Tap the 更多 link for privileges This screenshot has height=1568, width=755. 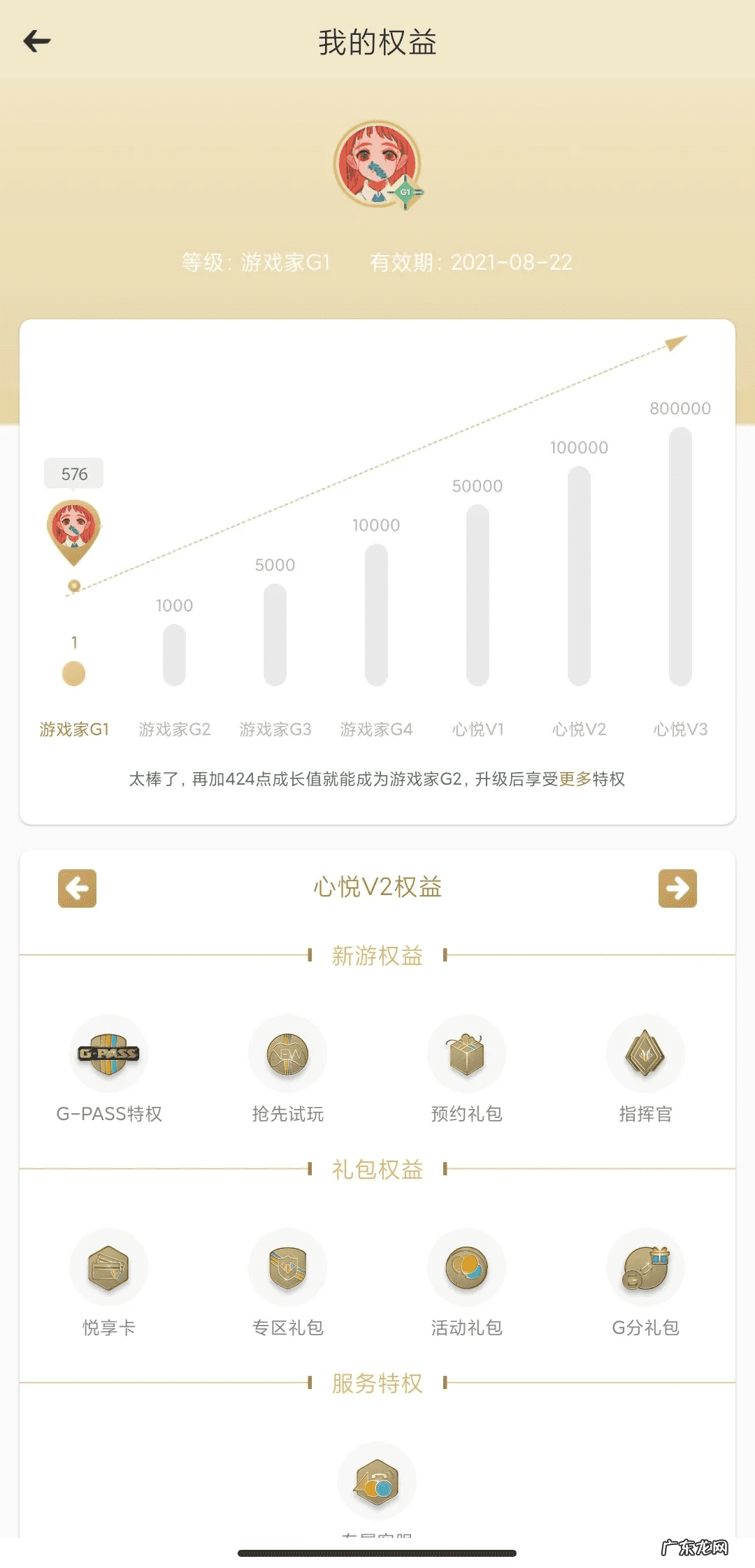click(575, 779)
